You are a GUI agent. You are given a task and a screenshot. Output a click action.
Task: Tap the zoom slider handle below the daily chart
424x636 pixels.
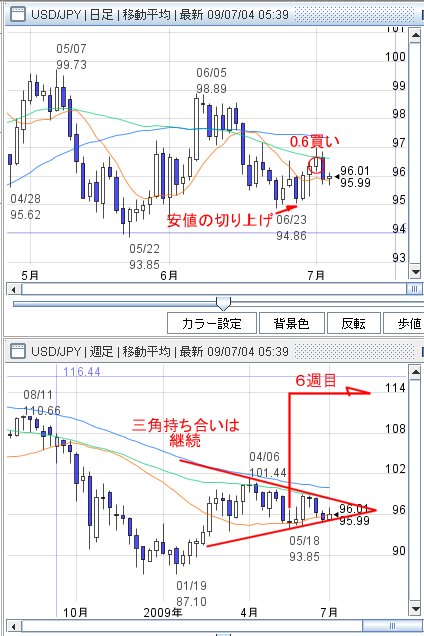pyautogui.click(x=223, y=303)
